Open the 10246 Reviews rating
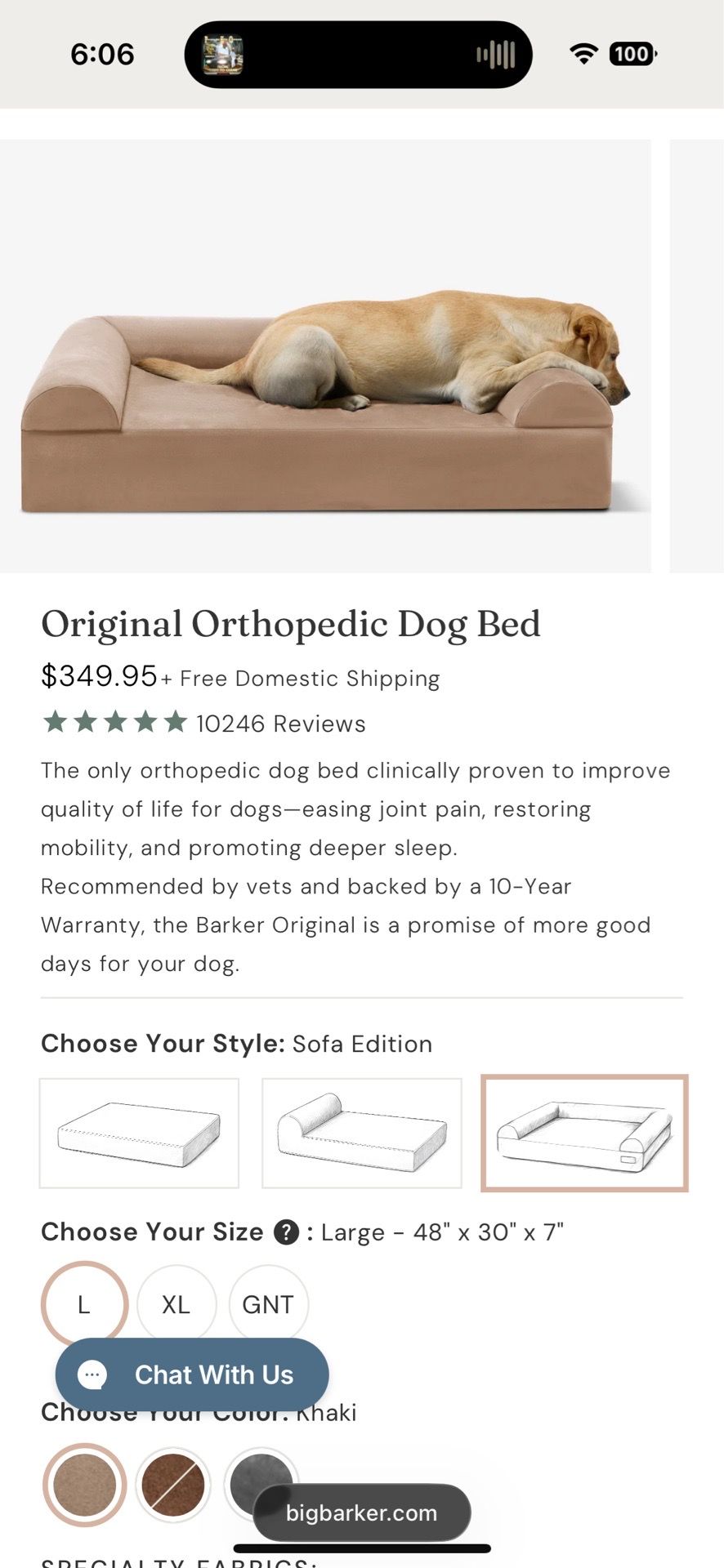 click(203, 723)
